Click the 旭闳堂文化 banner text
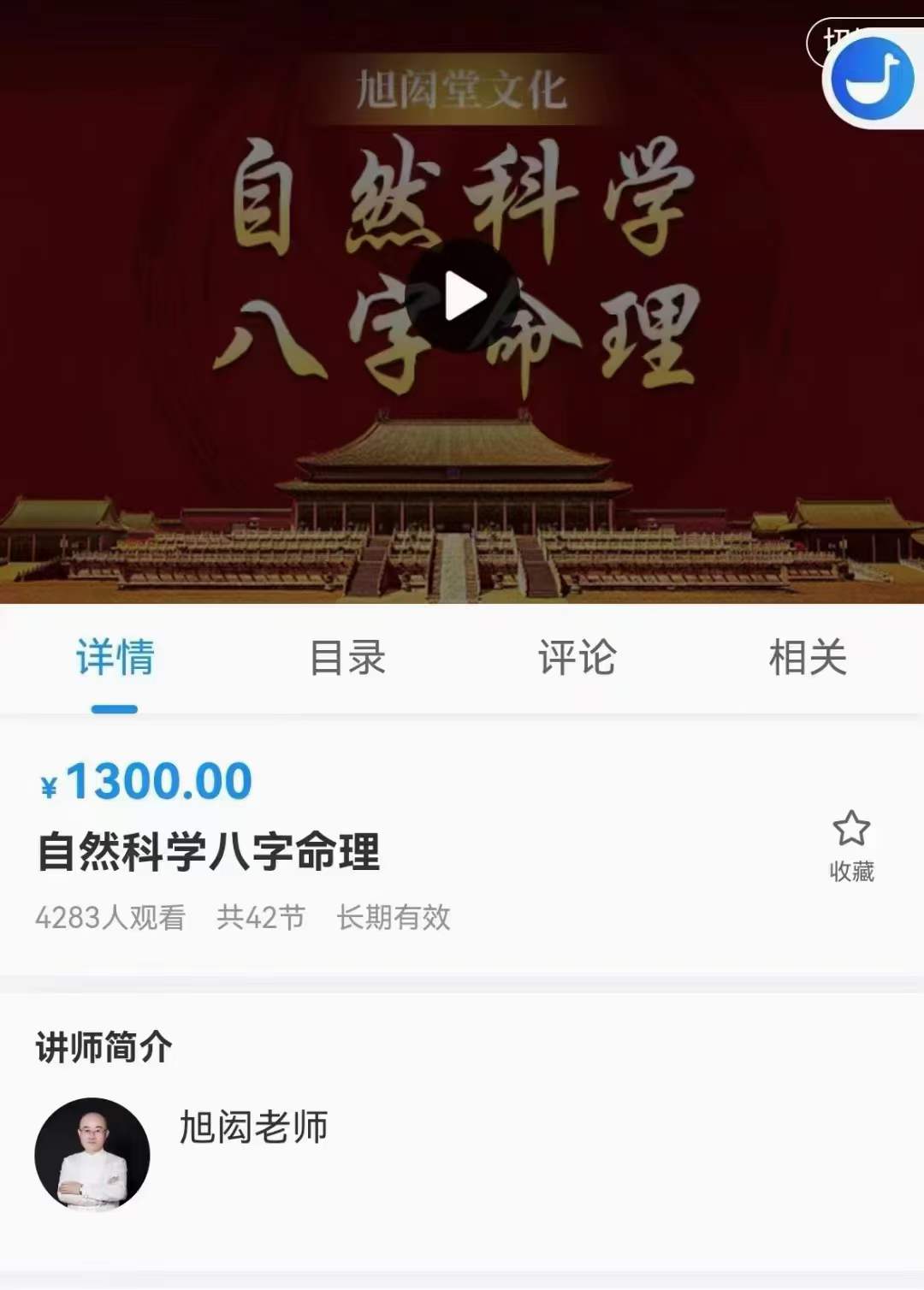 pos(462,90)
